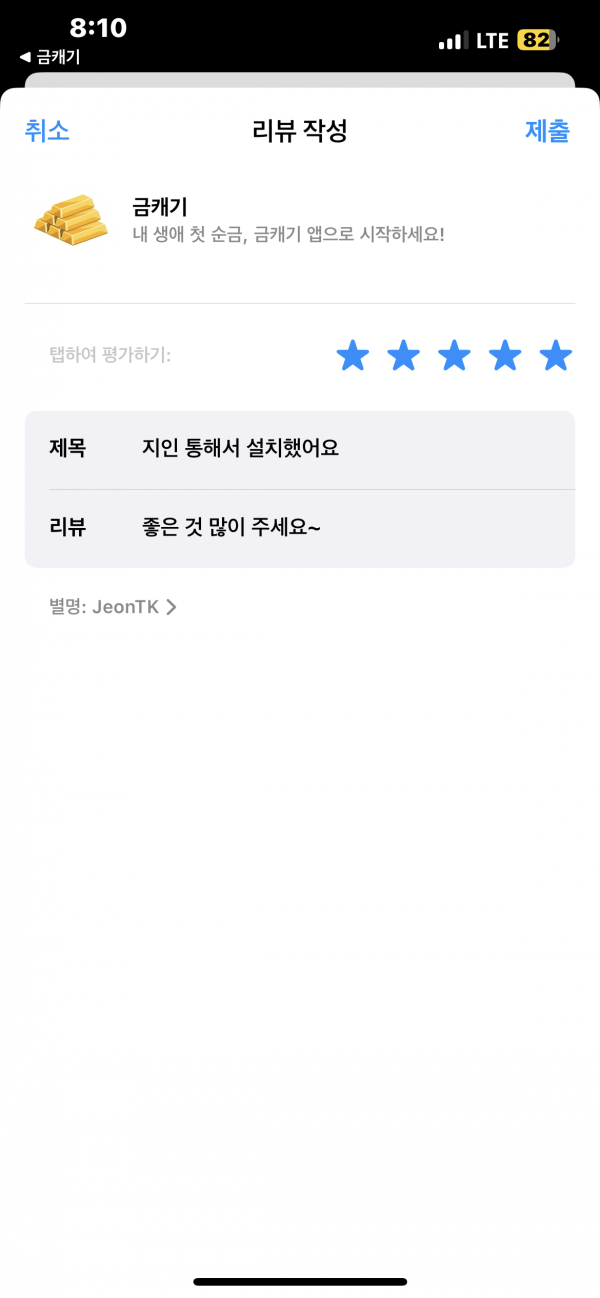Set rating to four stars

click(505, 355)
